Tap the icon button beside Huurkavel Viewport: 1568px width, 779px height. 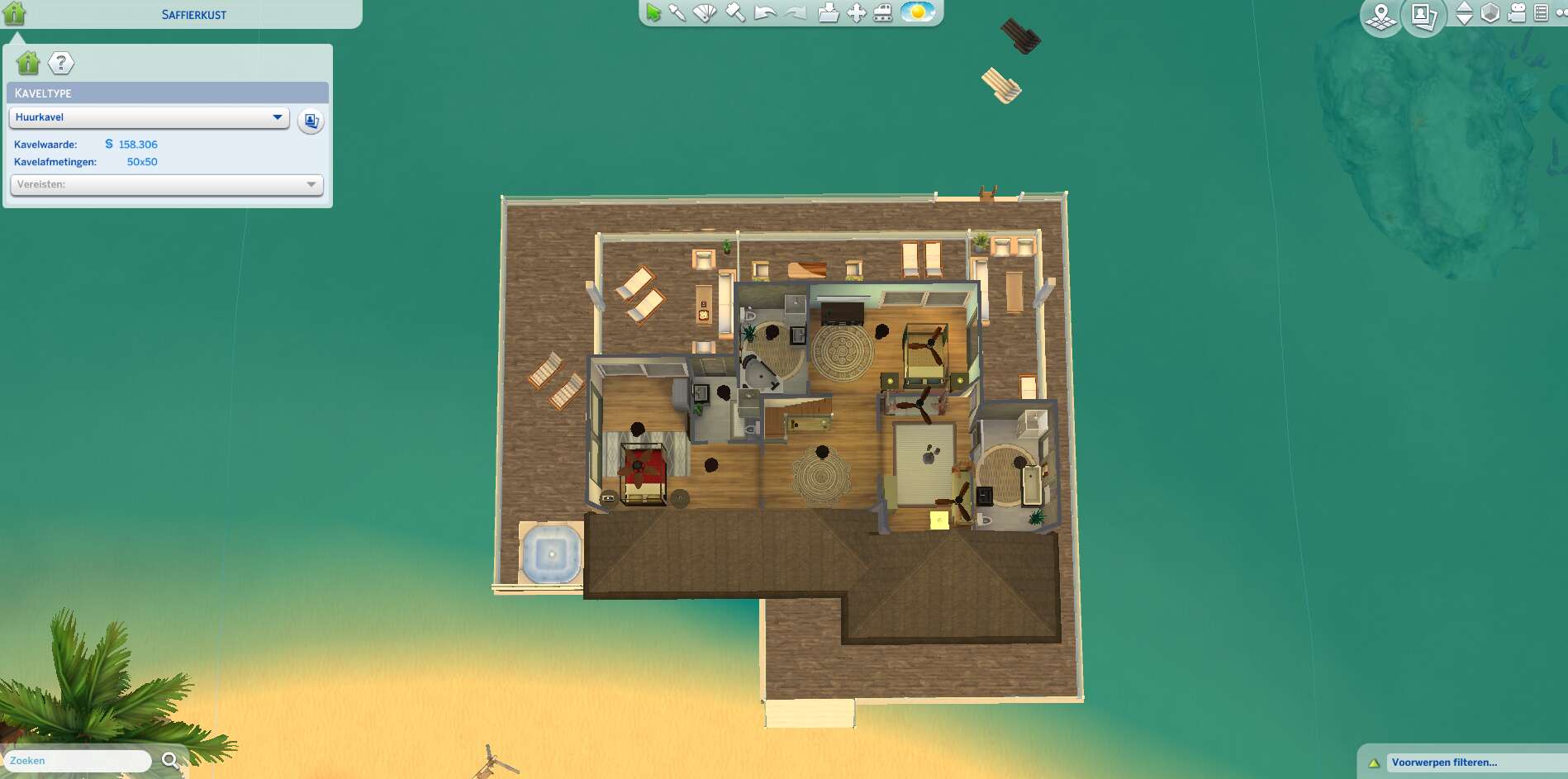point(311,121)
